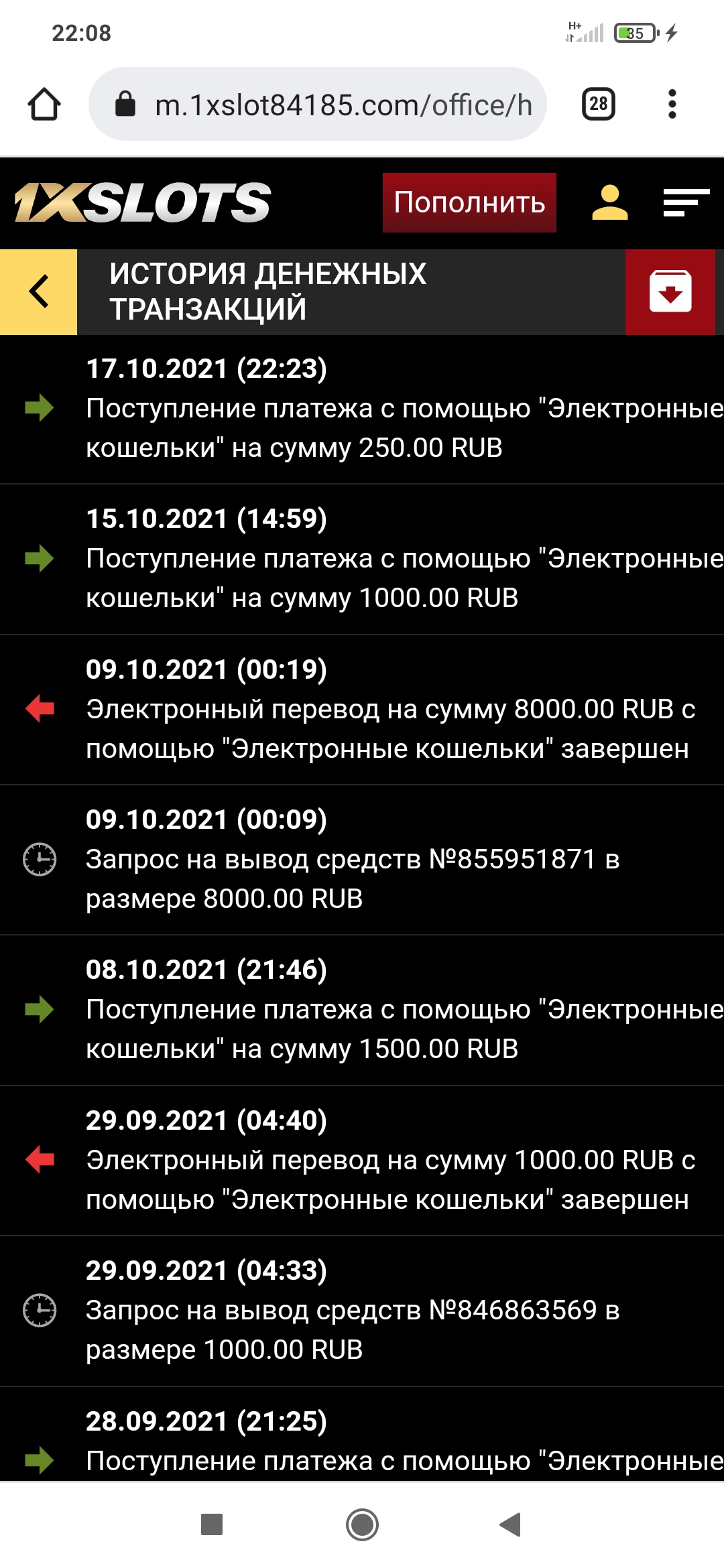The image size is (724, 1568).
Task: Go back using the yellow arrow
Action: click(38, 291)
